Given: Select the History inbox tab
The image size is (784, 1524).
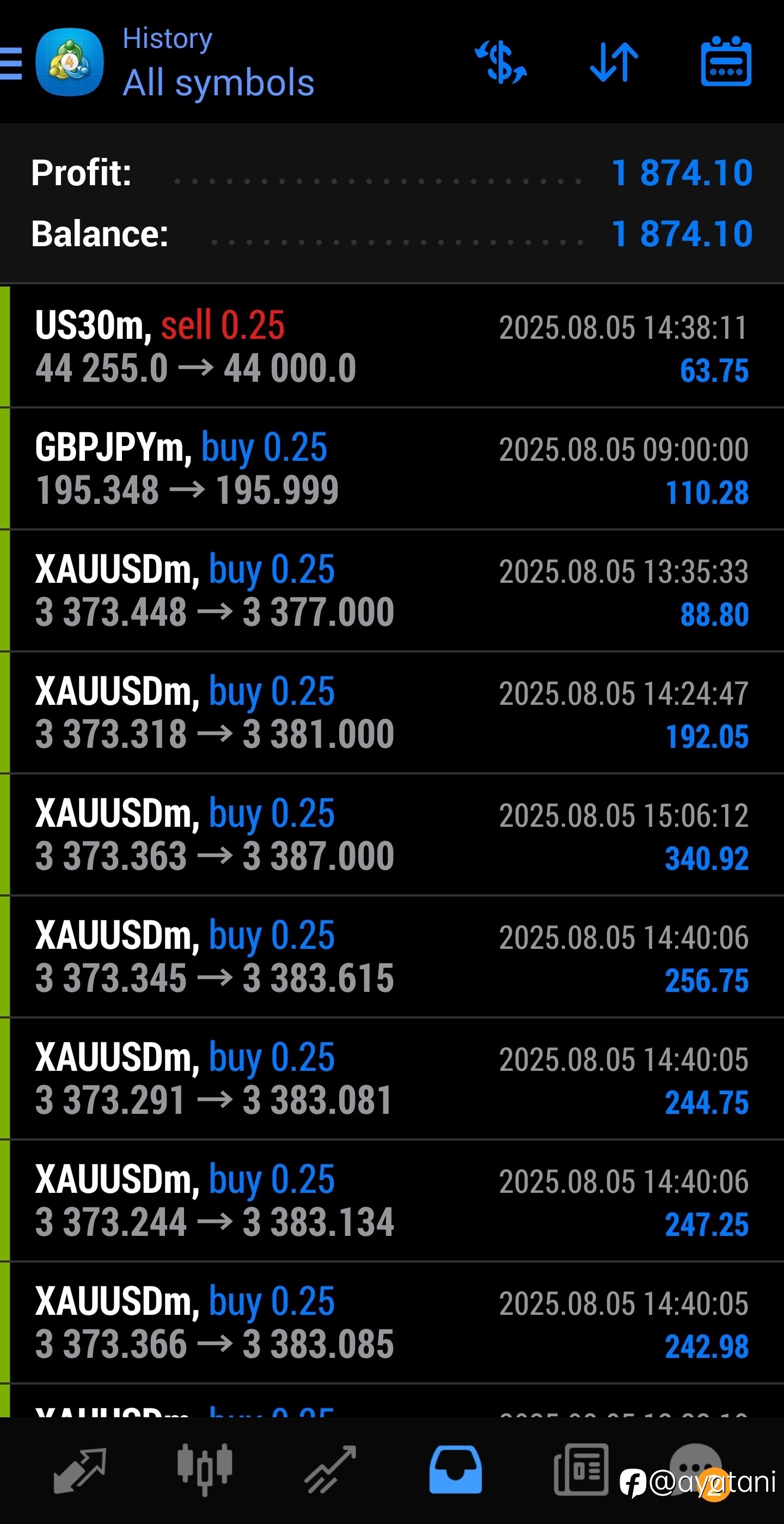Looking at the screenshot, I should click(455, 1470).
